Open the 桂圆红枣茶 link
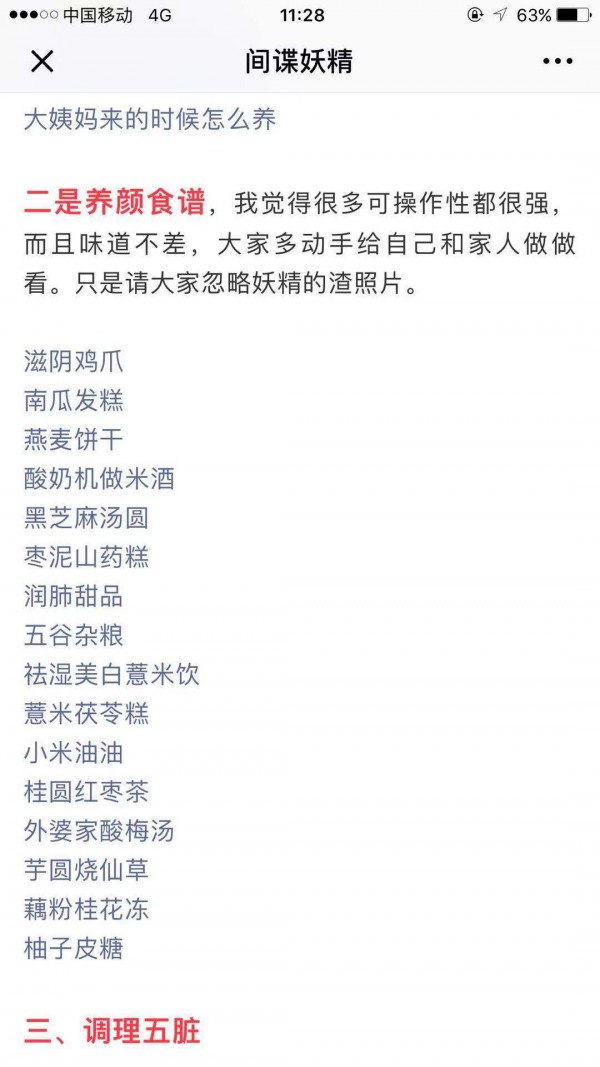The width and height of the screenshot is (600, 1067). click(x=86, y=792)
